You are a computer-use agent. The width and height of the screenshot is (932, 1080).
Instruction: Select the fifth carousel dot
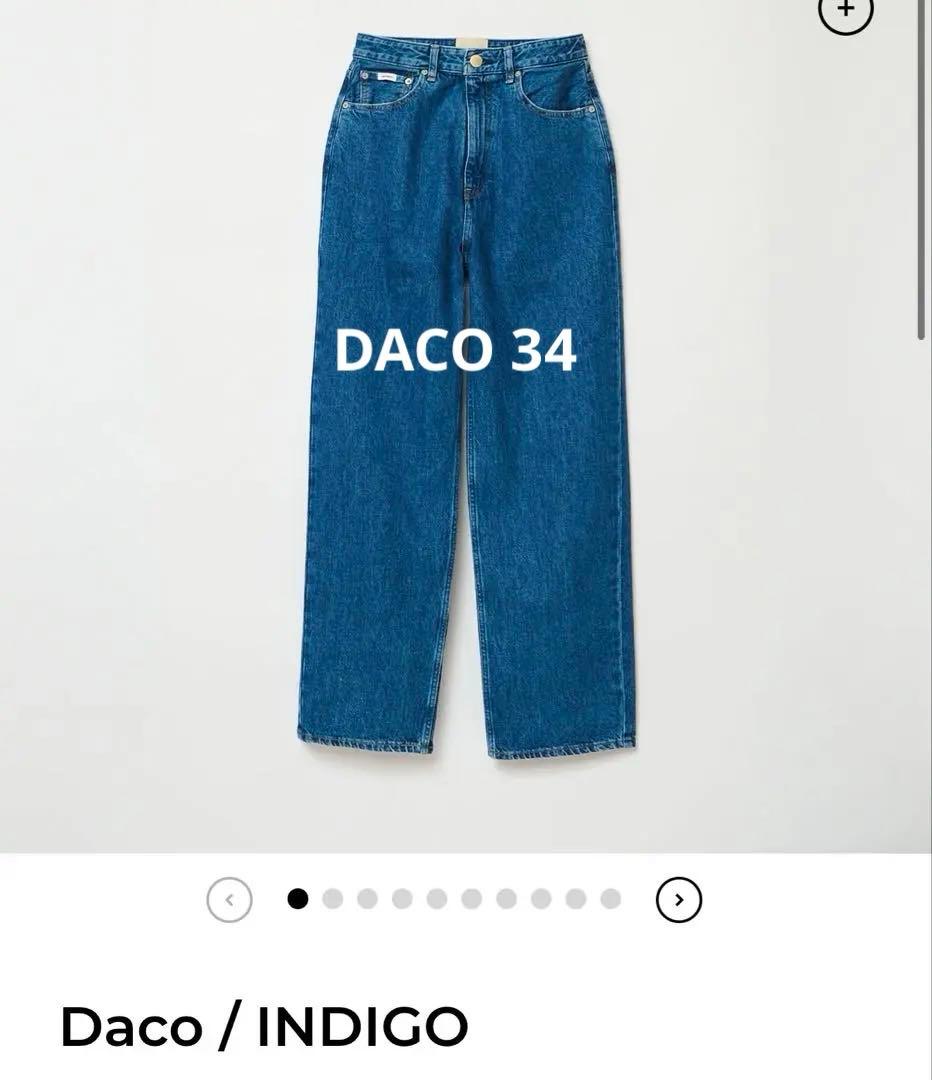[437, 900]
